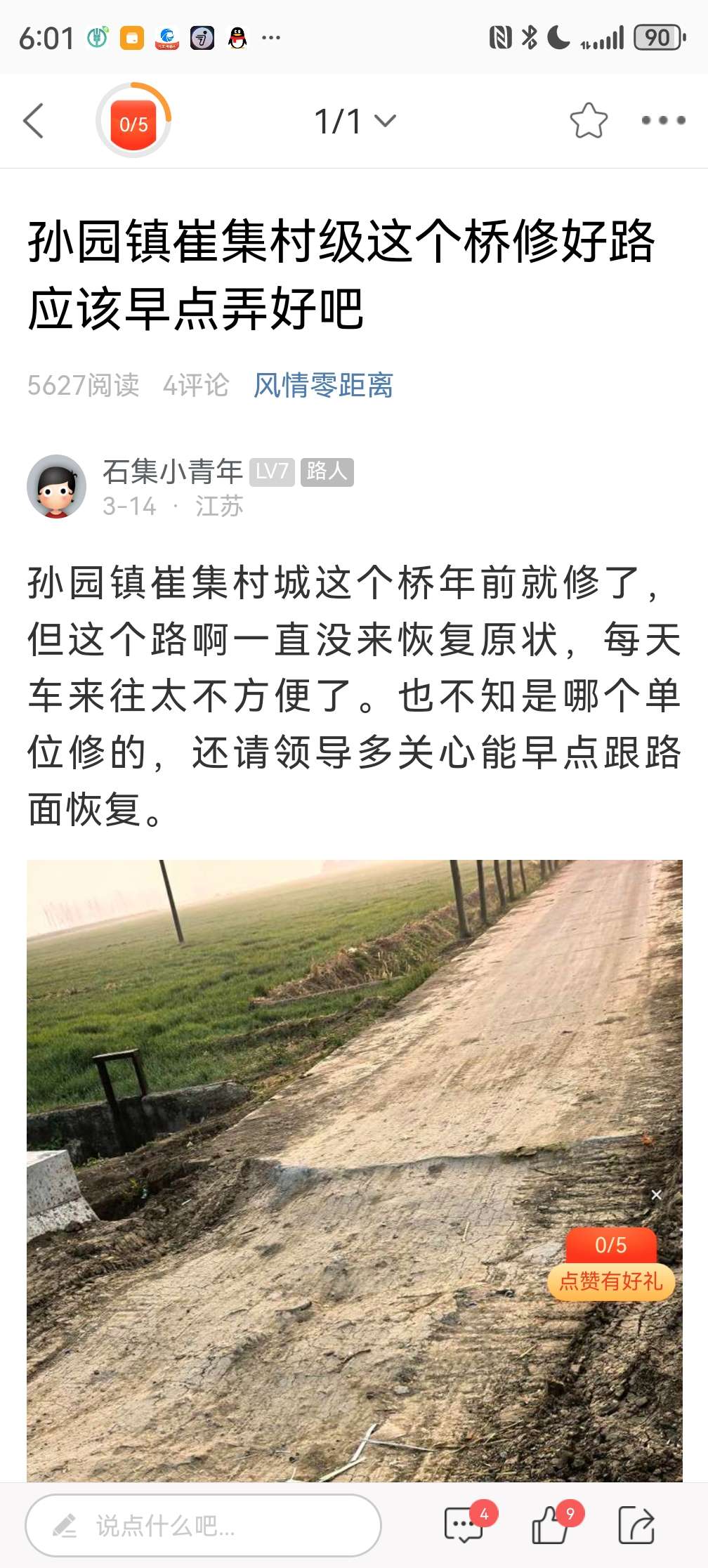Go back to the previous page
This screenshot has height=1568, width=708.
(x=34, y=121)
